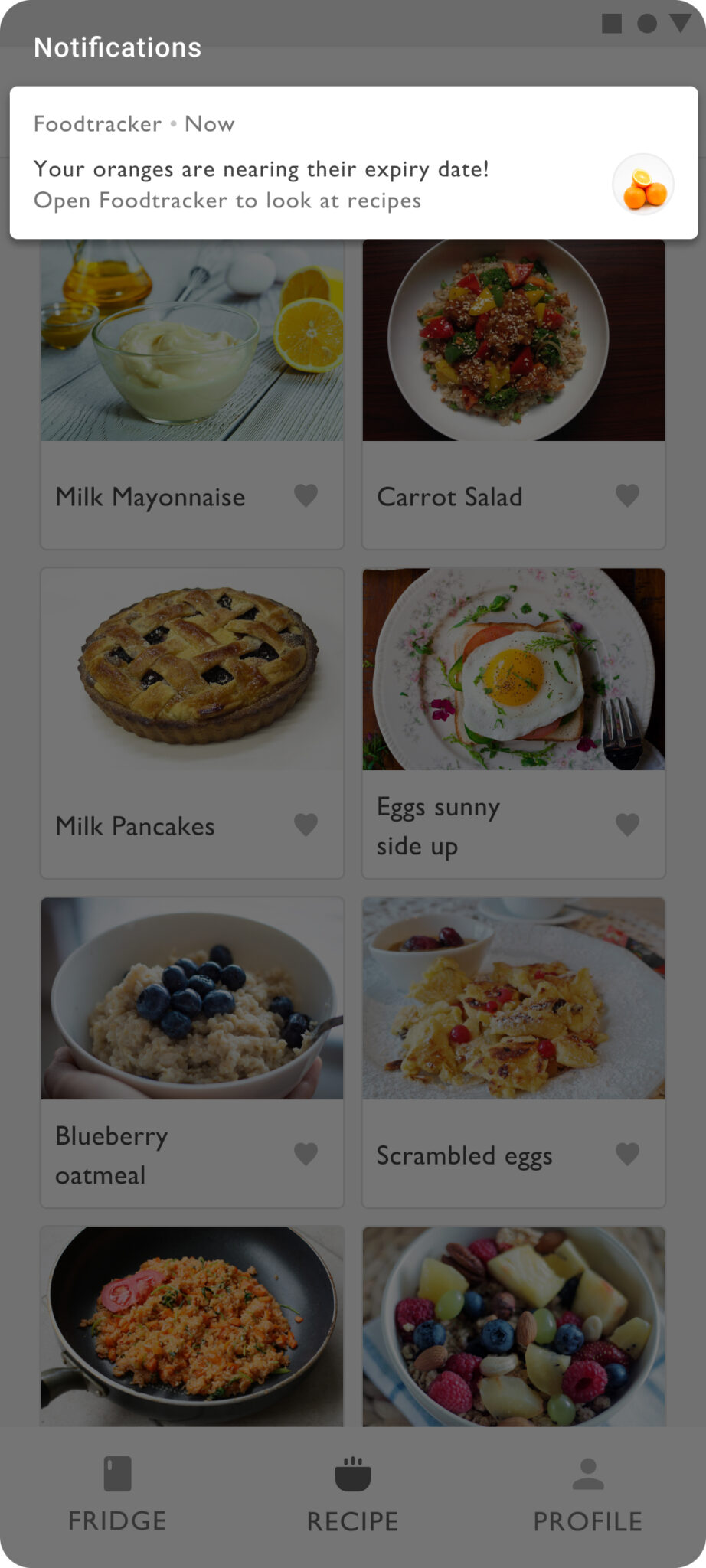Image resolution: width=706 pixels, height=1568 pixels.
Task: Go to the Recipe tab
Action: [x=352, y=1494]
